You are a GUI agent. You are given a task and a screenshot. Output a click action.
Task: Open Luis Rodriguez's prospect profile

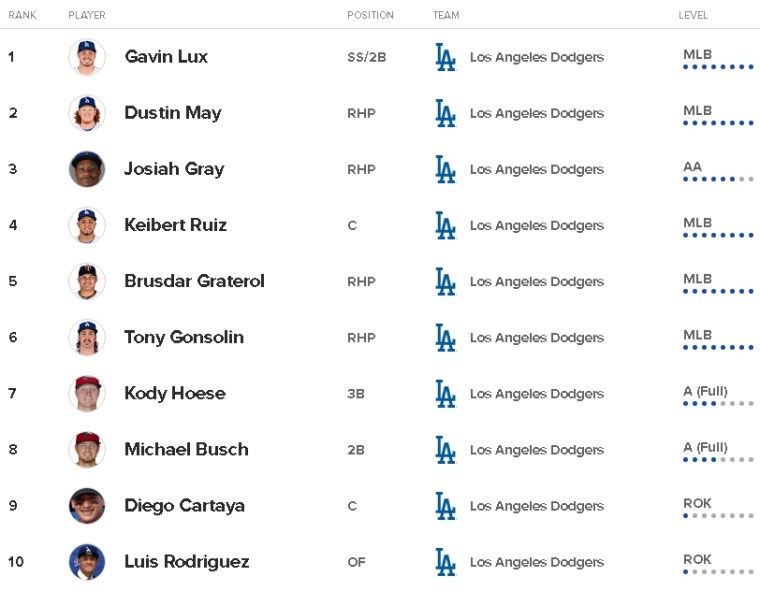coord(186,561)
